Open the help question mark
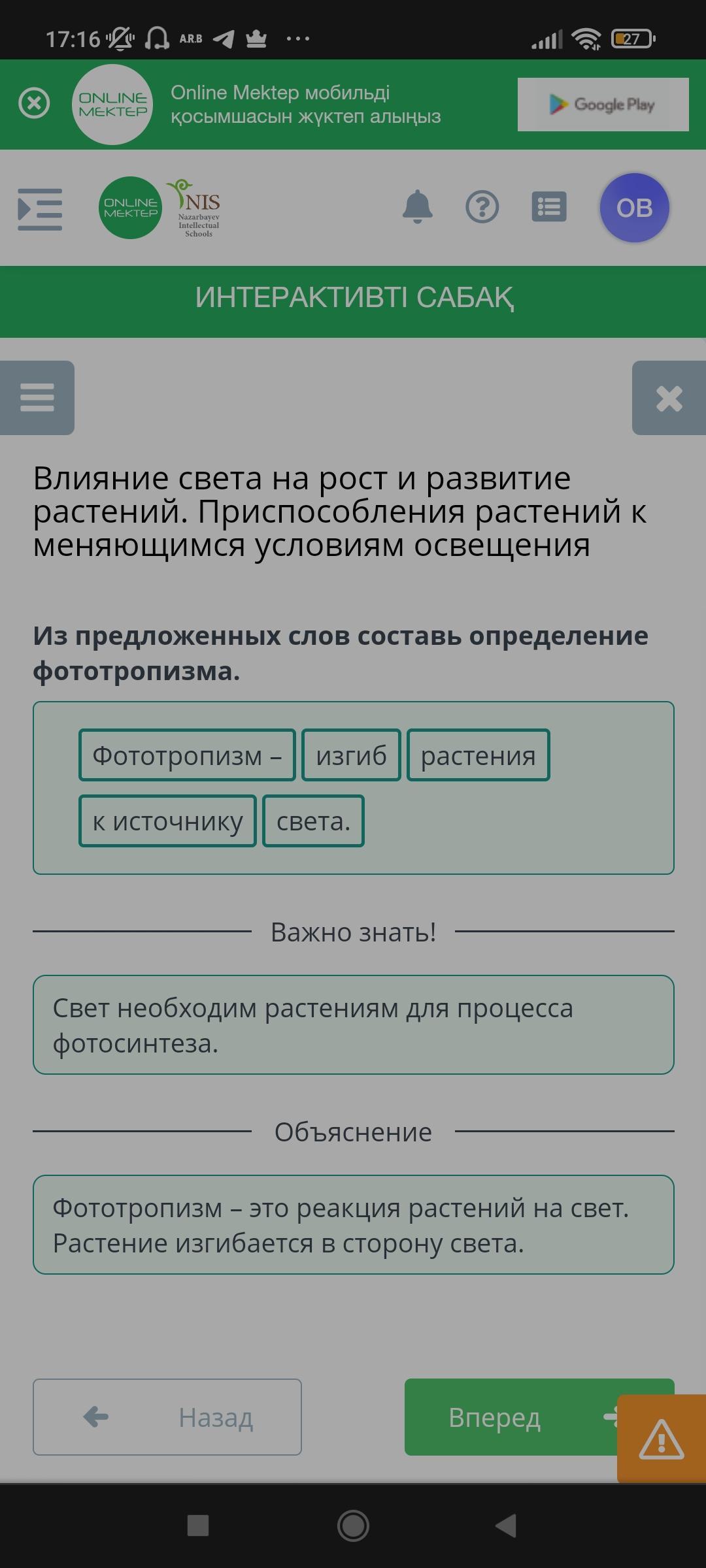 pyautogui.click(x=482, y=208)
